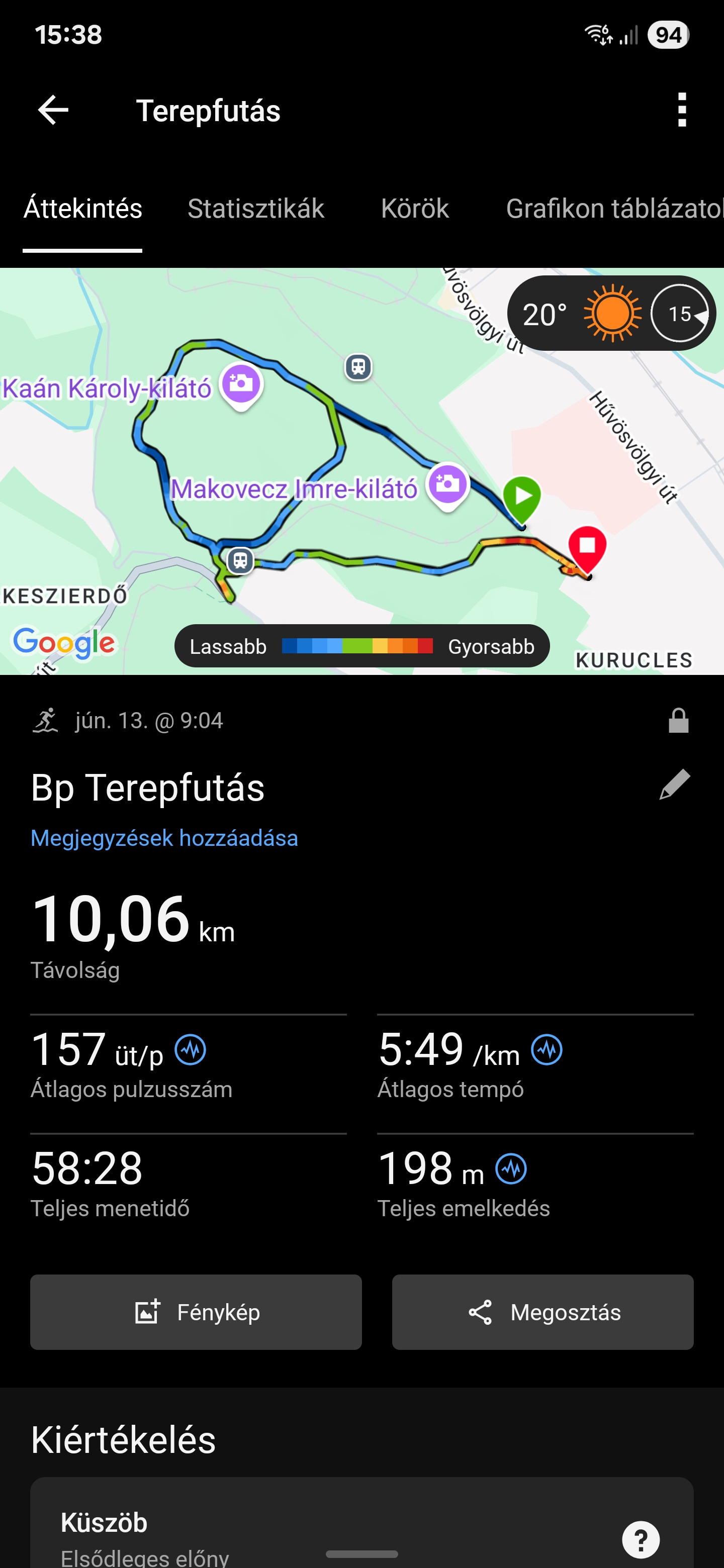
Task: Open the three-dot overflow menu
Action: pyautogui.click(x=682, y=110)
